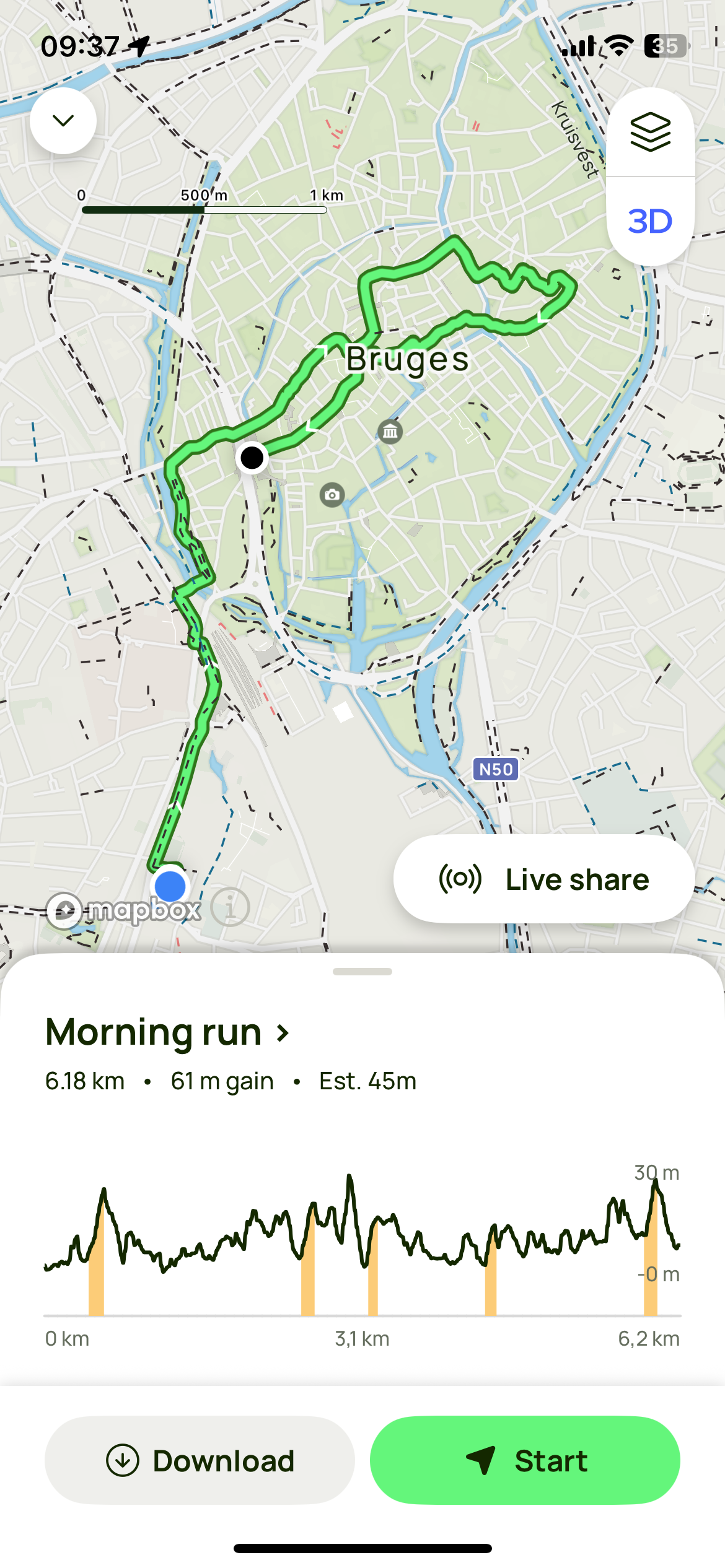Start a Live share session

(543, 879)
